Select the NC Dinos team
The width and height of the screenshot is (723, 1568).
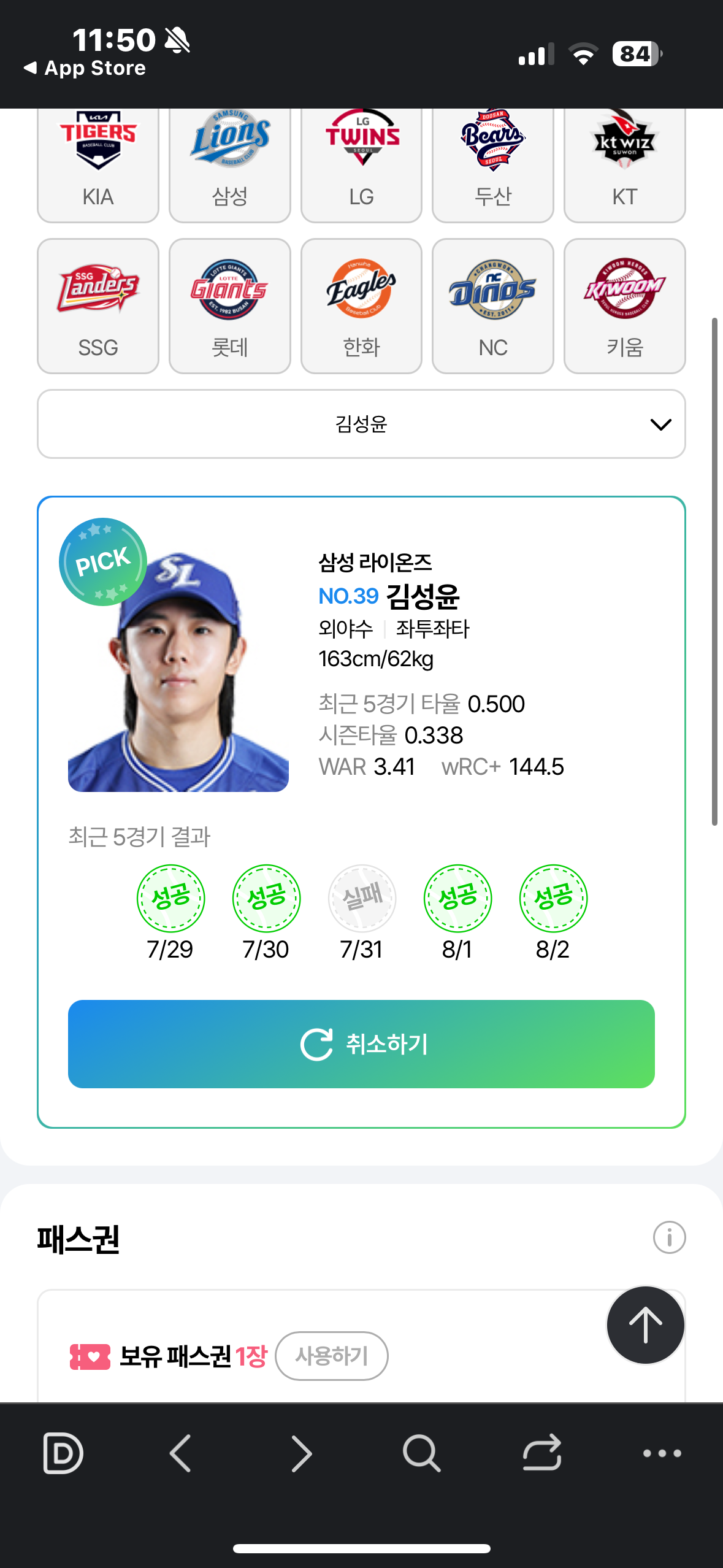pos(493,306)
